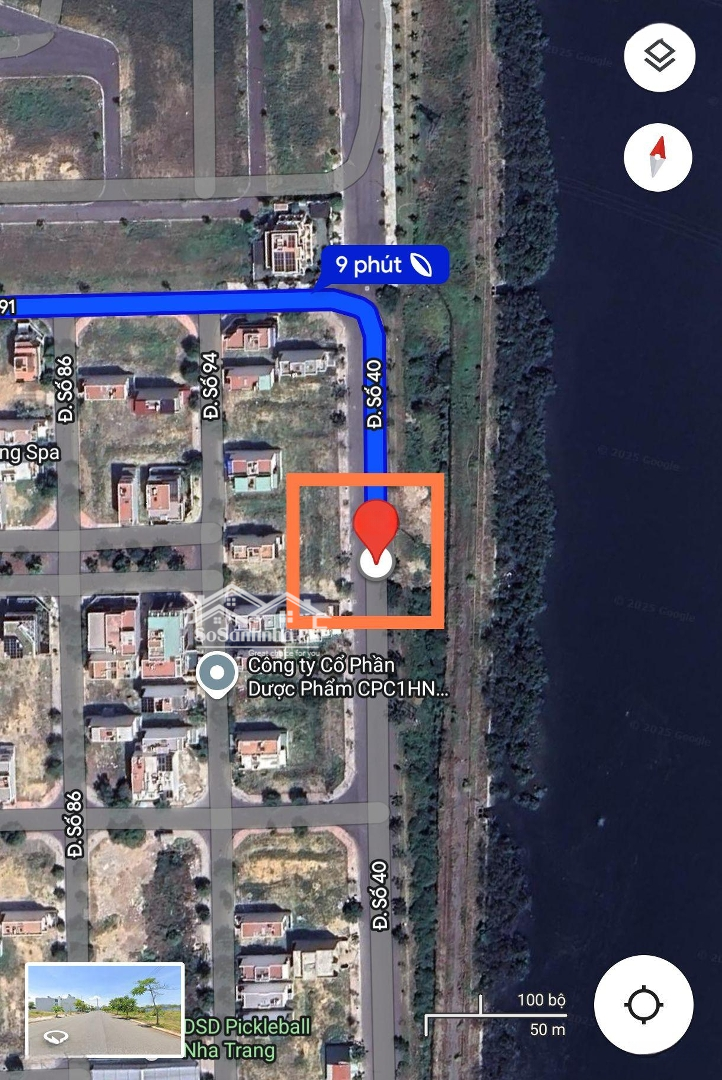This screenshot has height=1080, width=722.
Task: Open the DSD Pickleball Nha Trang place
Action: [246, 1036]
